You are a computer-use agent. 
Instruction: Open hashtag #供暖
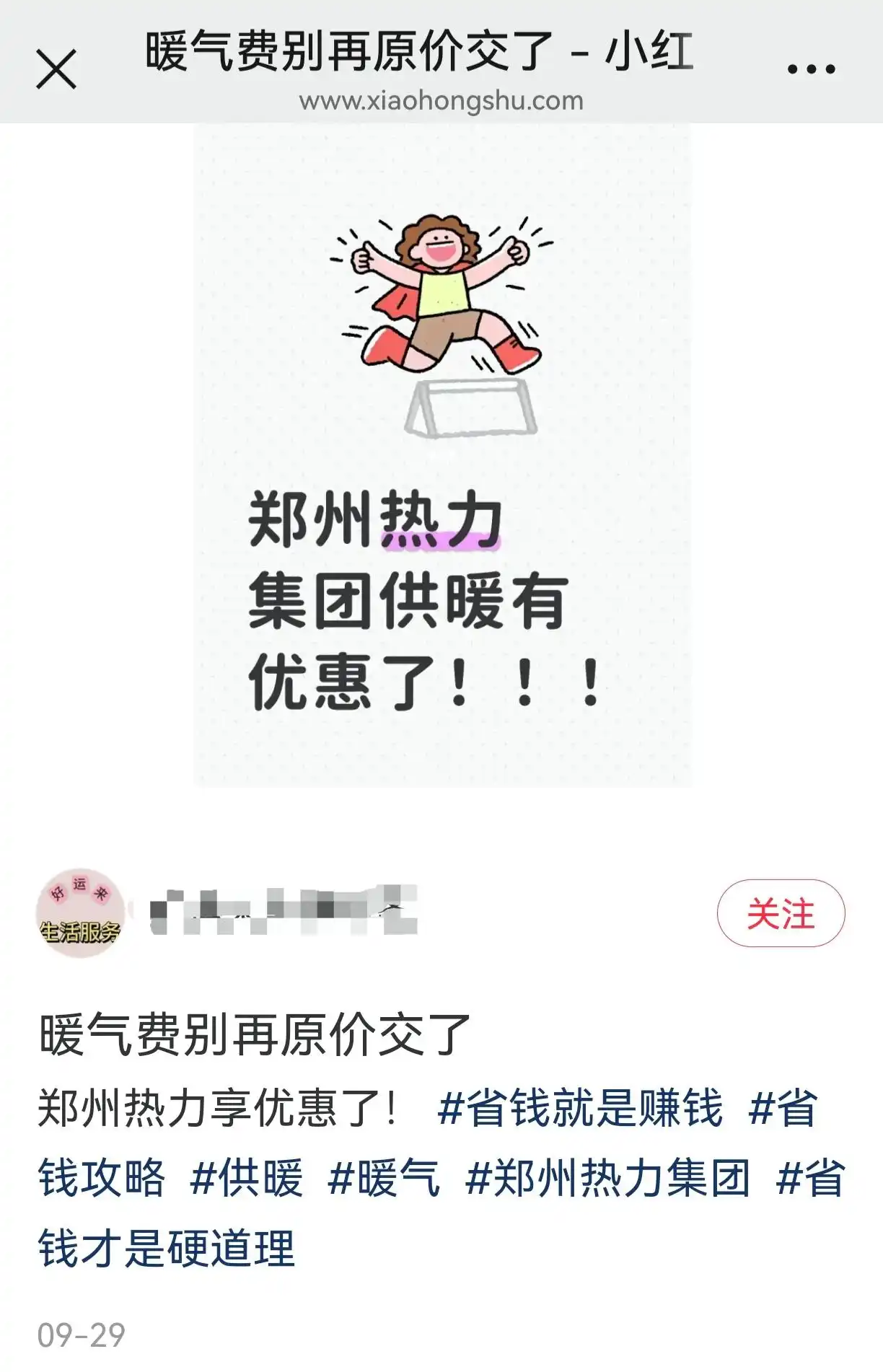[x=247, y=1179]
